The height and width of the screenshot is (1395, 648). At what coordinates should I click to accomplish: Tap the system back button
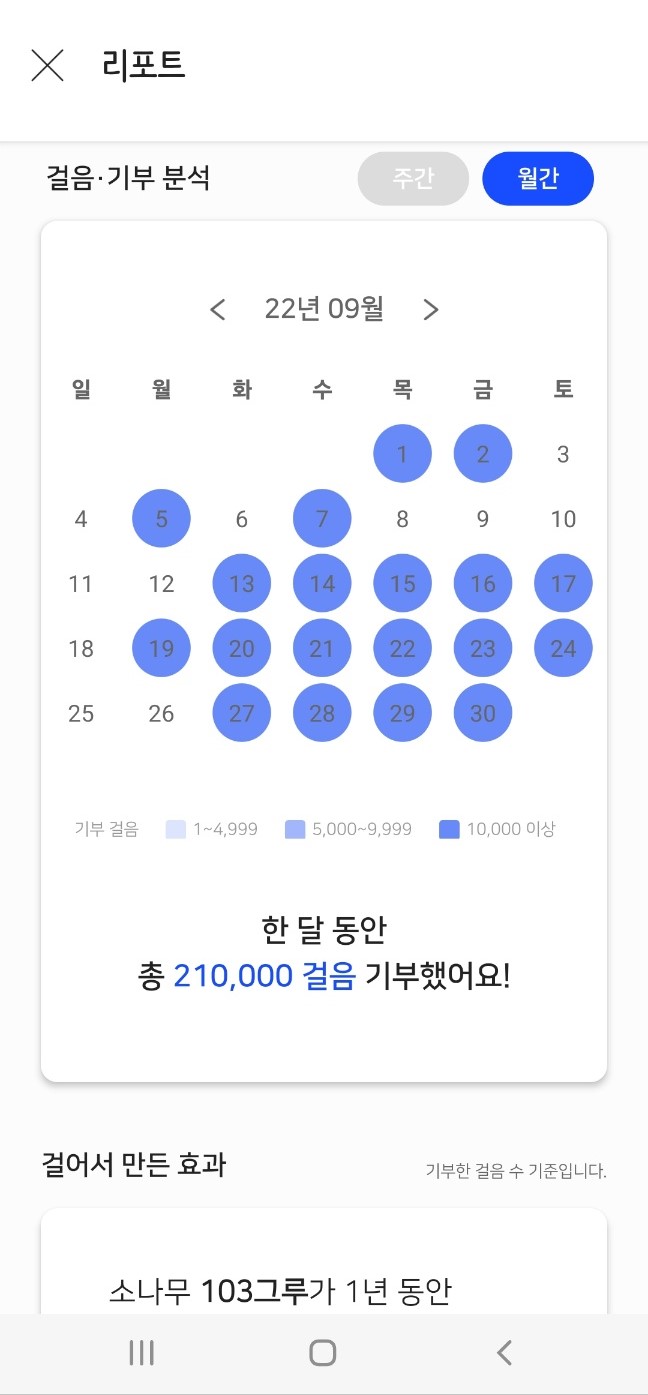[x=504, y=1353]
